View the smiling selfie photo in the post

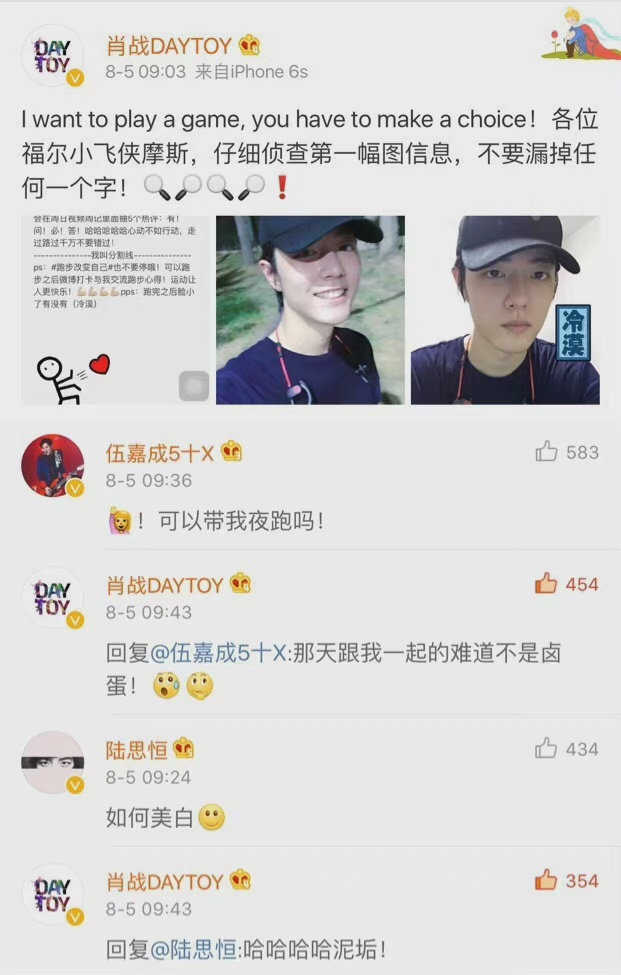pos(310,310)
